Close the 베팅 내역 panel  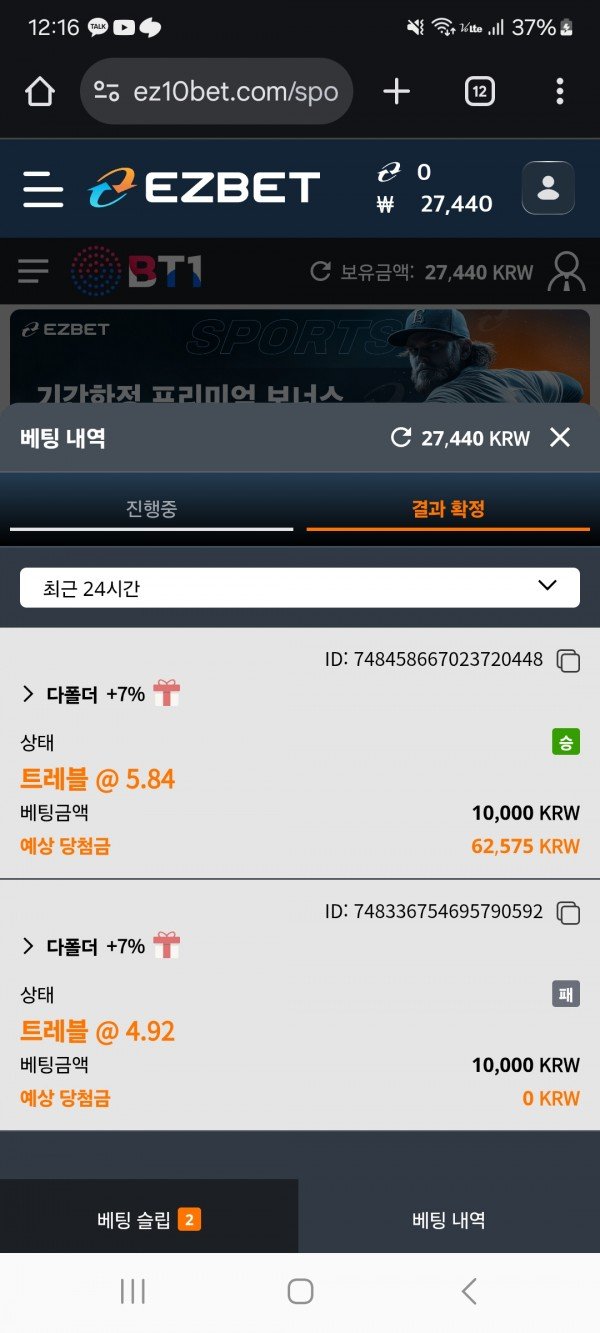click(x=560, y=438)
